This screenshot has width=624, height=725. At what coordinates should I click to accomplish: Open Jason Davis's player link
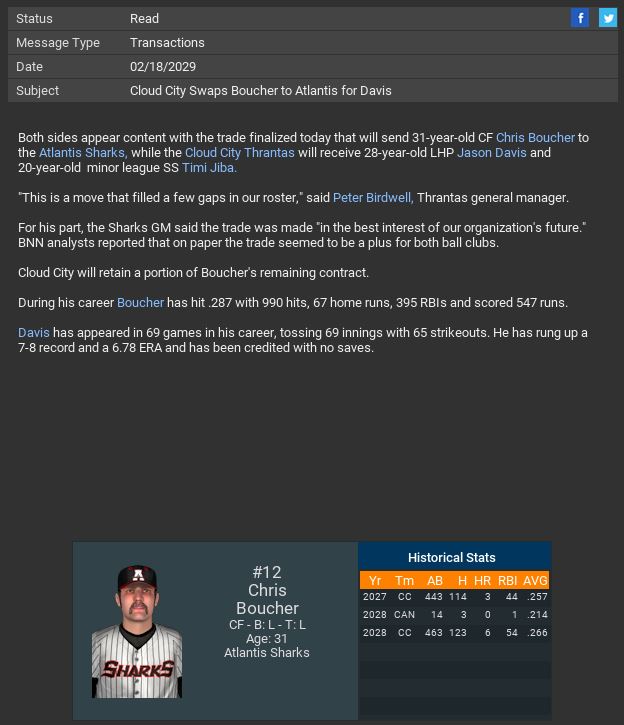coord(491,153)
